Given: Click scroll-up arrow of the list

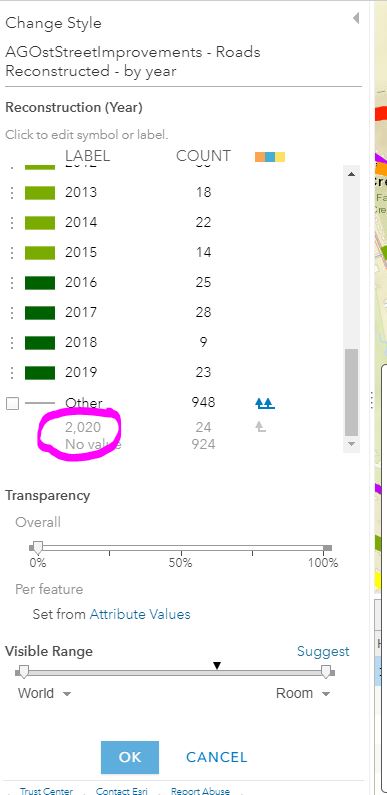Looking at the screenshot, I should coord(351,174).
